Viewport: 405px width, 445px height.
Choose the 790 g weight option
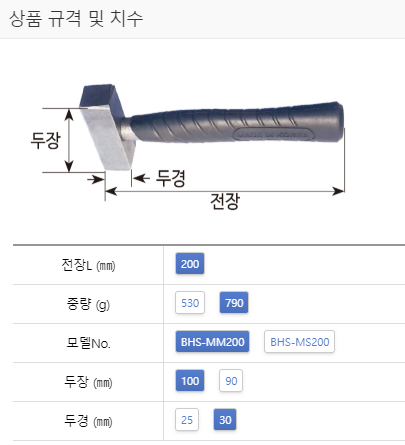point(234,303)
